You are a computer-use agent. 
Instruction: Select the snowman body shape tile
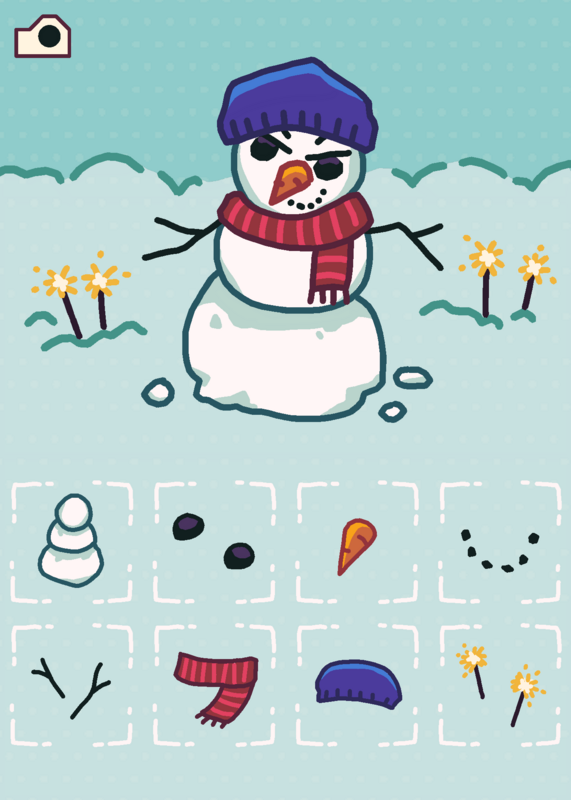71,542
